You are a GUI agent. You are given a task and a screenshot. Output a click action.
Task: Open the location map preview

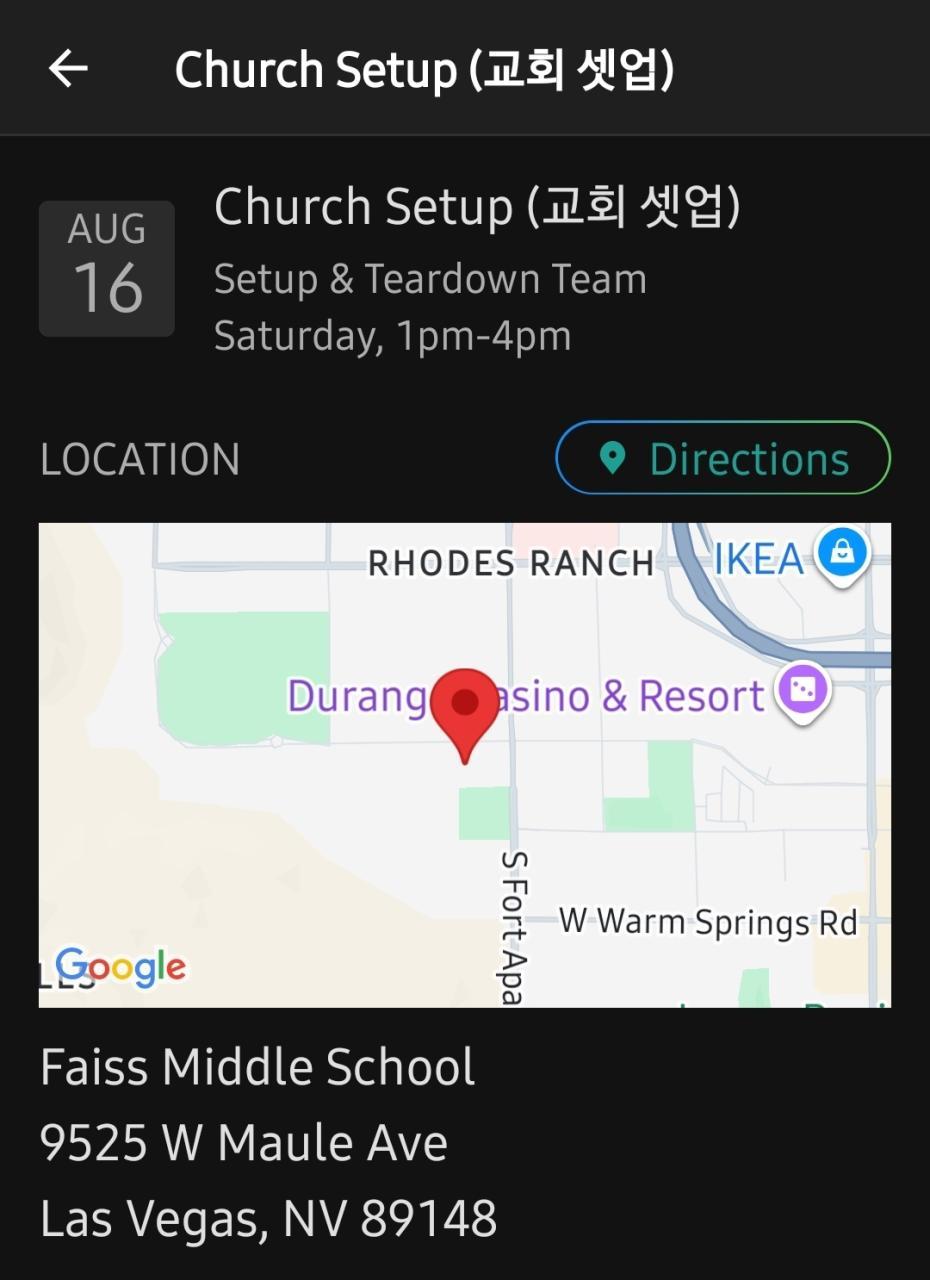pyautogui.click(x=464, y=764)
